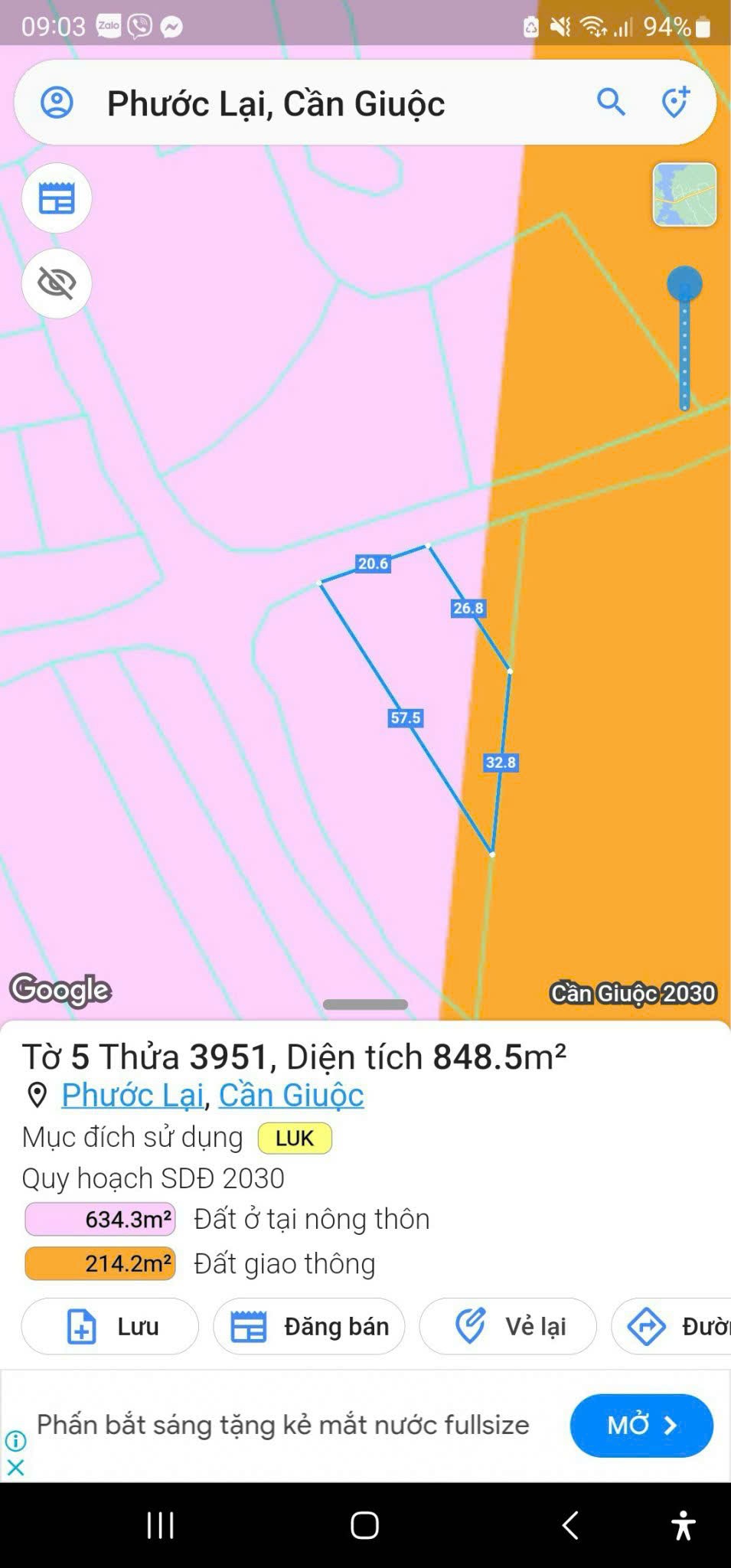This screenshot has height=1568, width=731.
Task: Tap the LUK land use chip
Action: click(x=295, y=1138)
